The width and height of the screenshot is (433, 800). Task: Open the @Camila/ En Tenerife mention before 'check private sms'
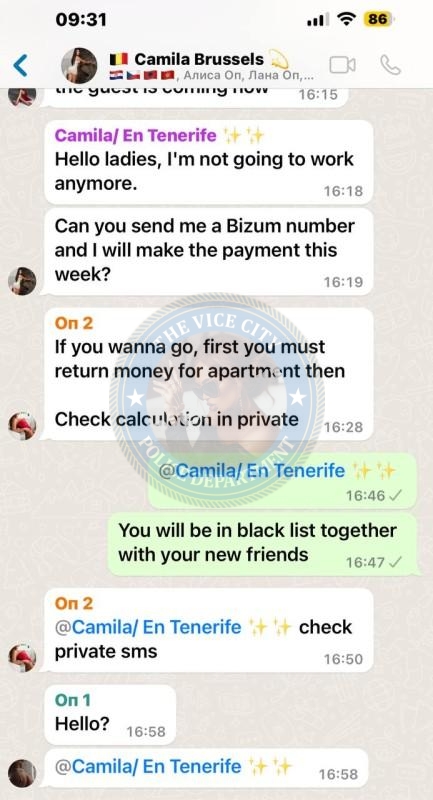pos(148,627)
